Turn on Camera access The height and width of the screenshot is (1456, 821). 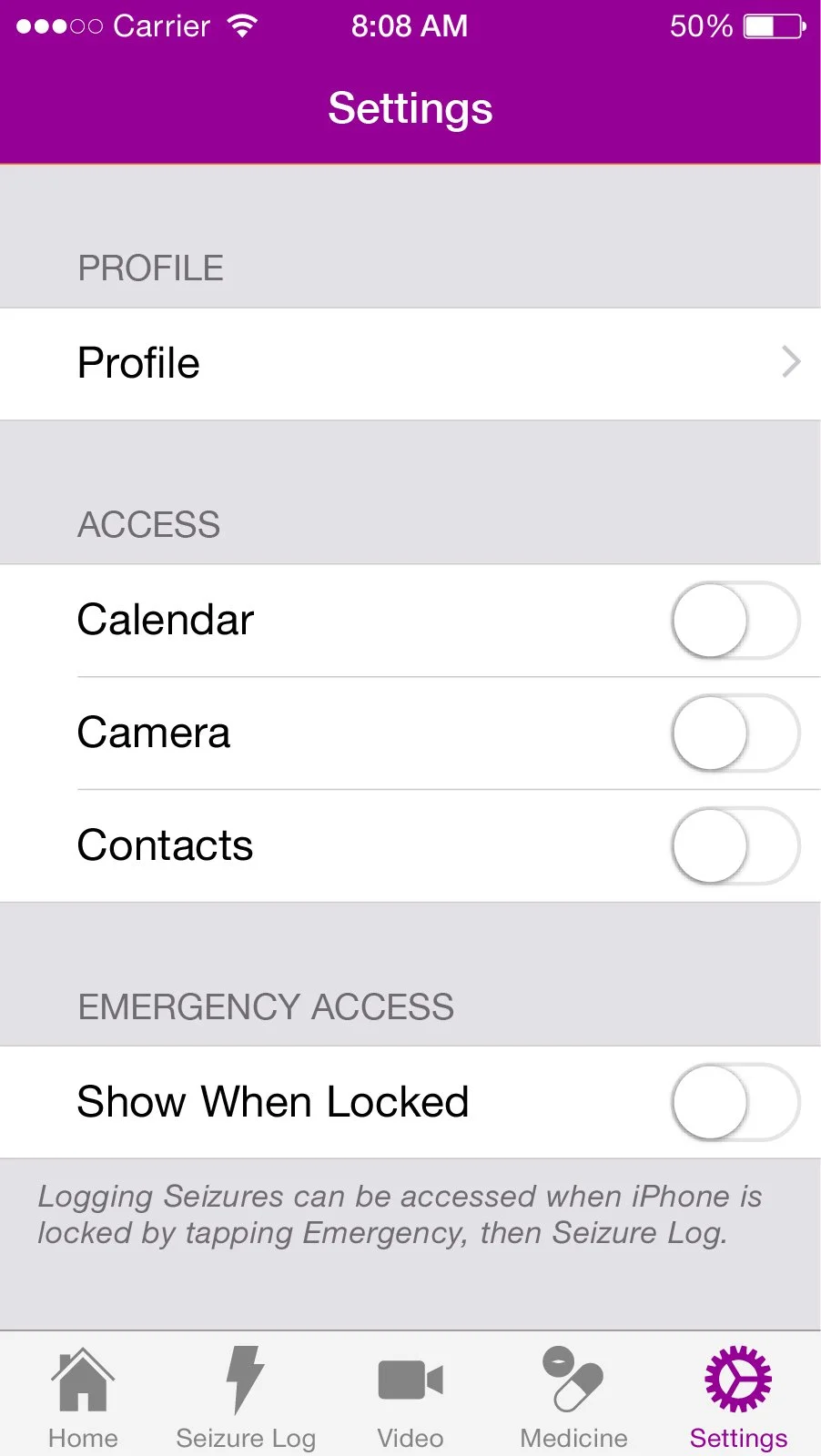pos(735,733)
